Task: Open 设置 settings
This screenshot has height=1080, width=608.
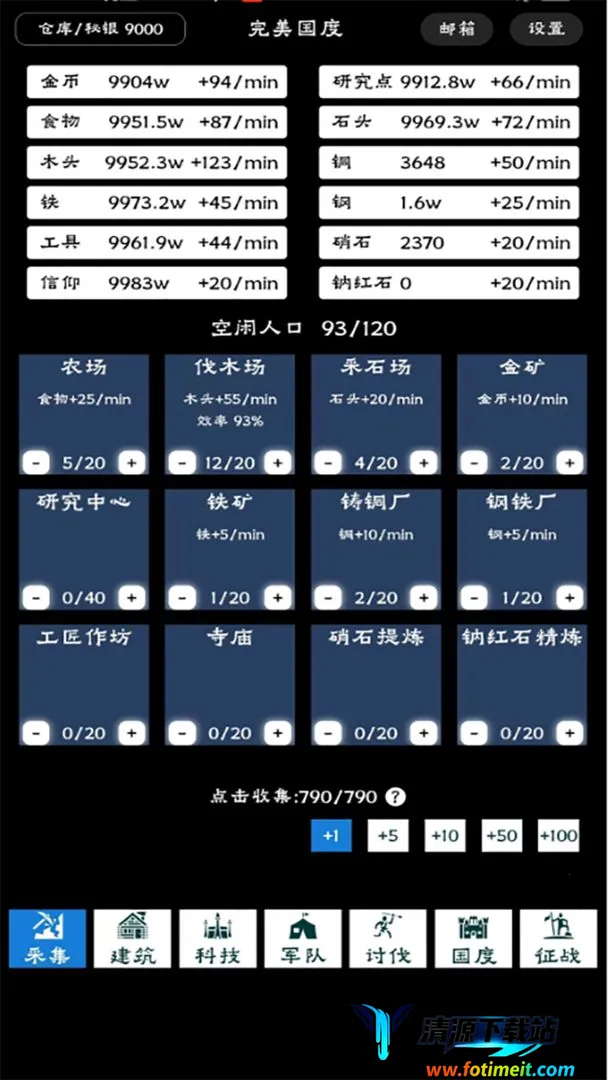Action: point(546,29)
